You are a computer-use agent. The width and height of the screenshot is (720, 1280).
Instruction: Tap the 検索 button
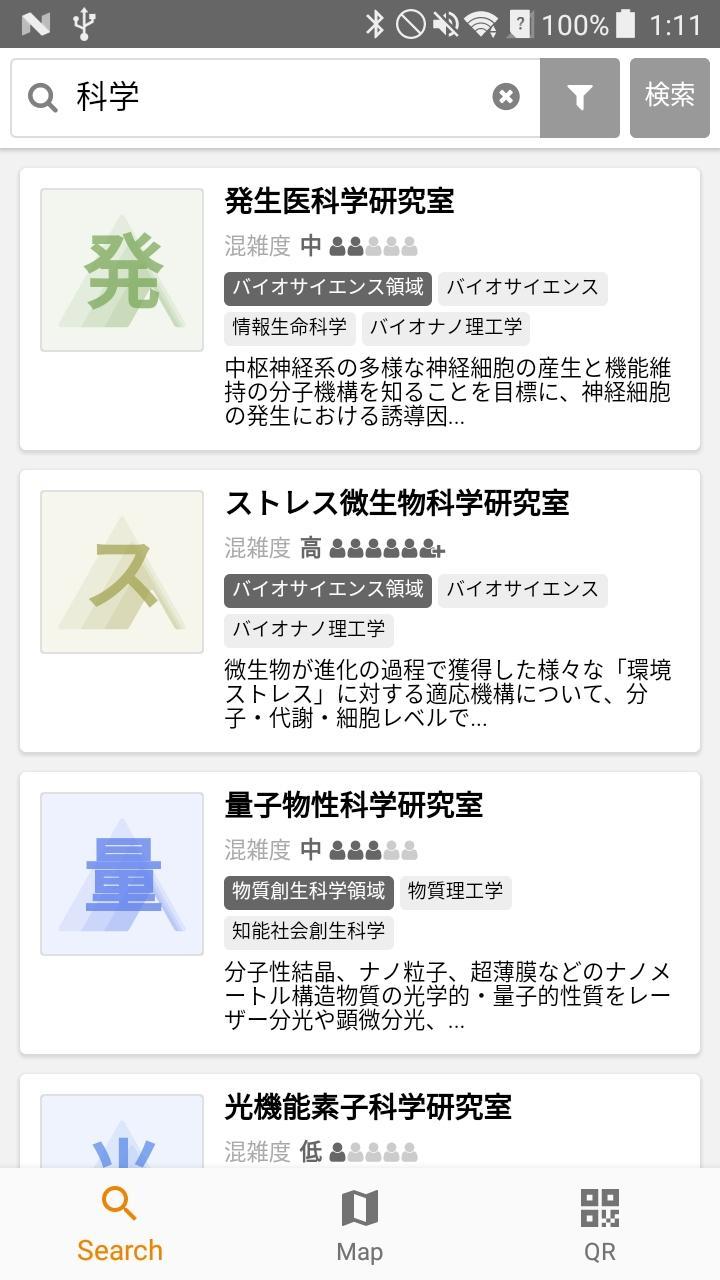click(669, 97)
